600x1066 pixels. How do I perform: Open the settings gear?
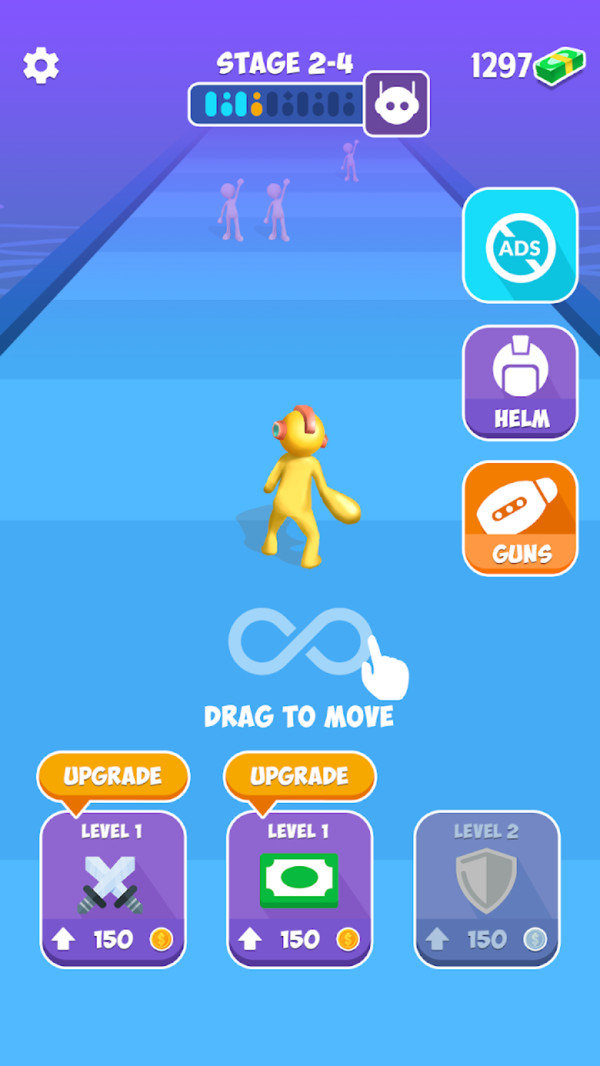tap(41, 66)
